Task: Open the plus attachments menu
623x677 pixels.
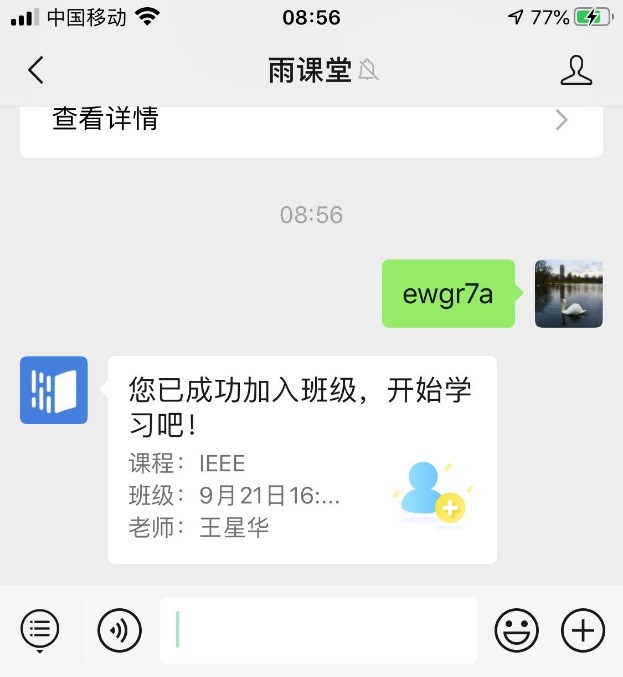Action: click(x=583, y=630)
